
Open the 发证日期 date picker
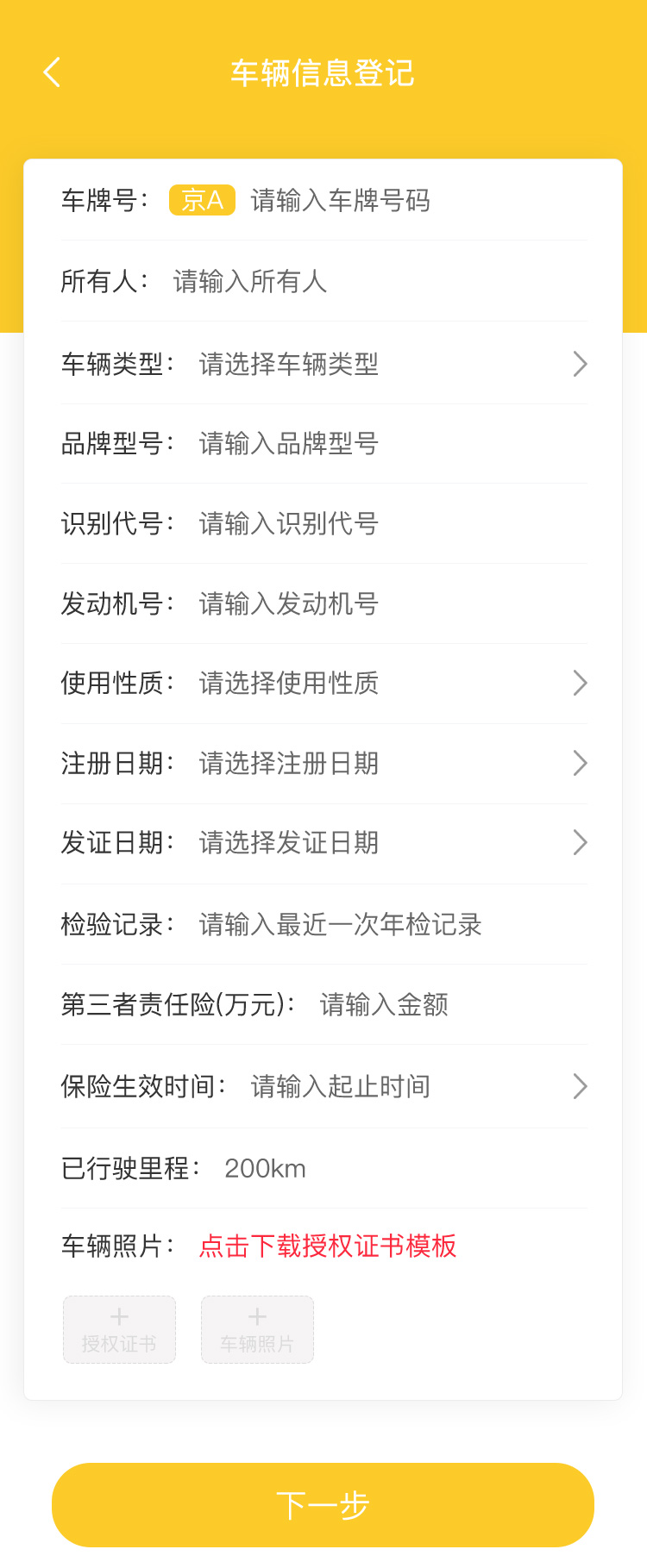(388, 843)
